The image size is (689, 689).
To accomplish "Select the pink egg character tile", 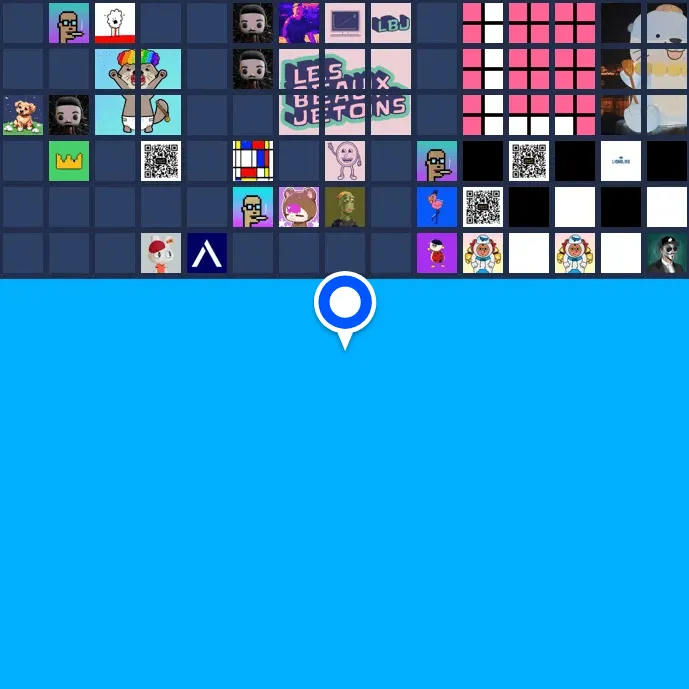I will tap(345, 161).
